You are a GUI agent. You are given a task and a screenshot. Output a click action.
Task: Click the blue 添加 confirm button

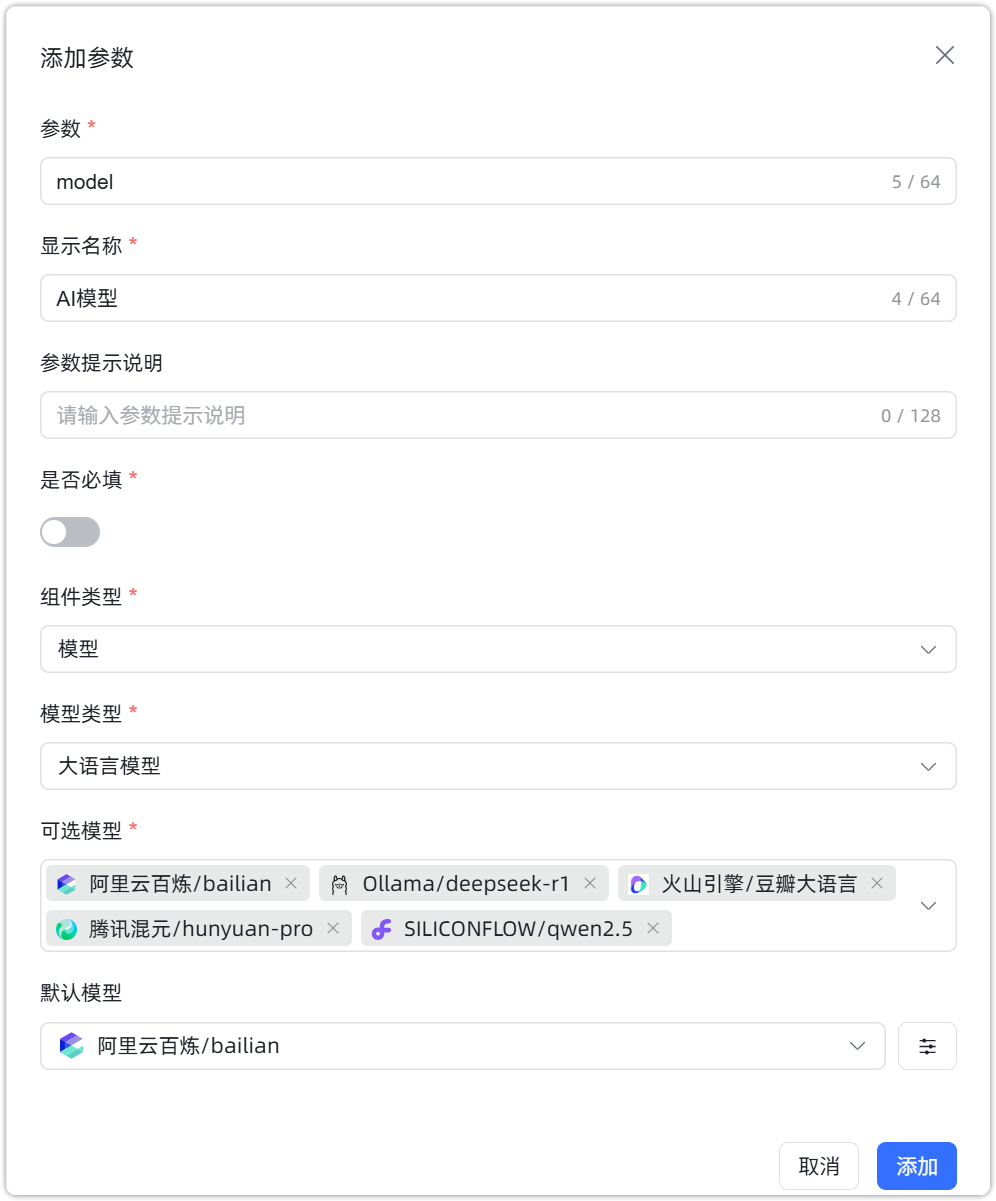[916, 1166]
